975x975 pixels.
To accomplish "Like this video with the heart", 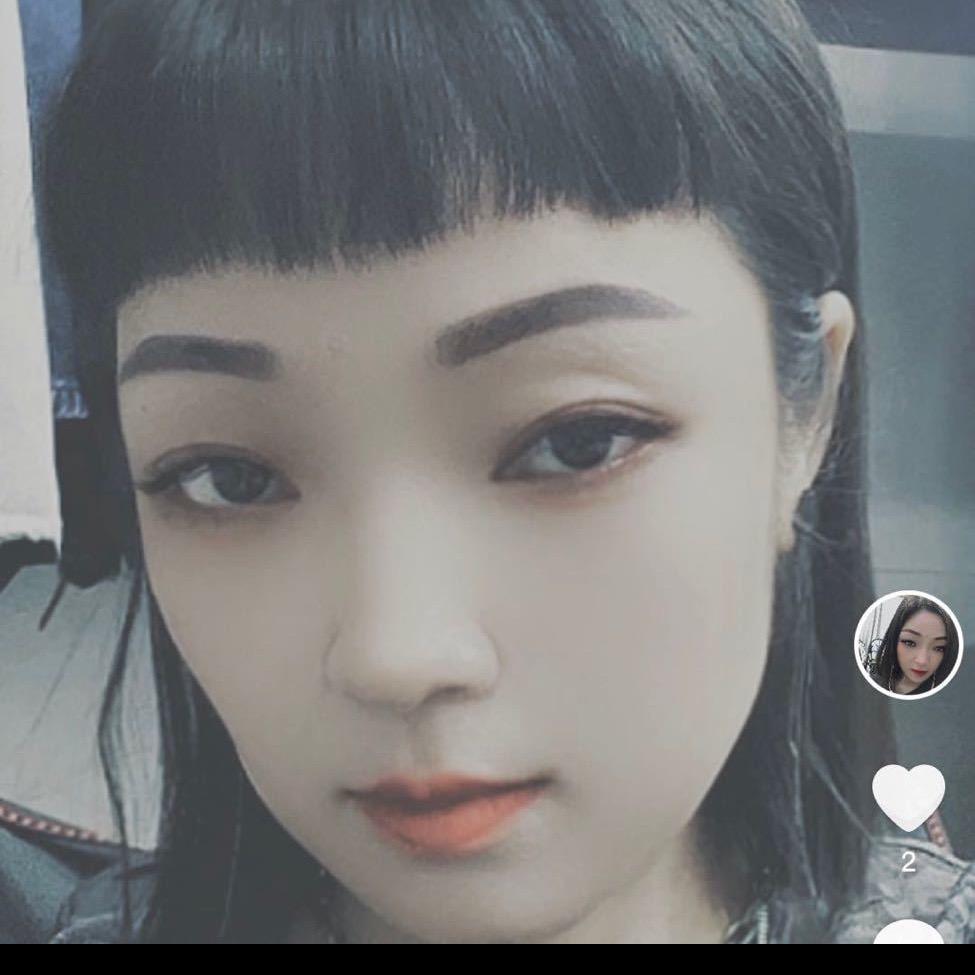I will pos(908,796).
